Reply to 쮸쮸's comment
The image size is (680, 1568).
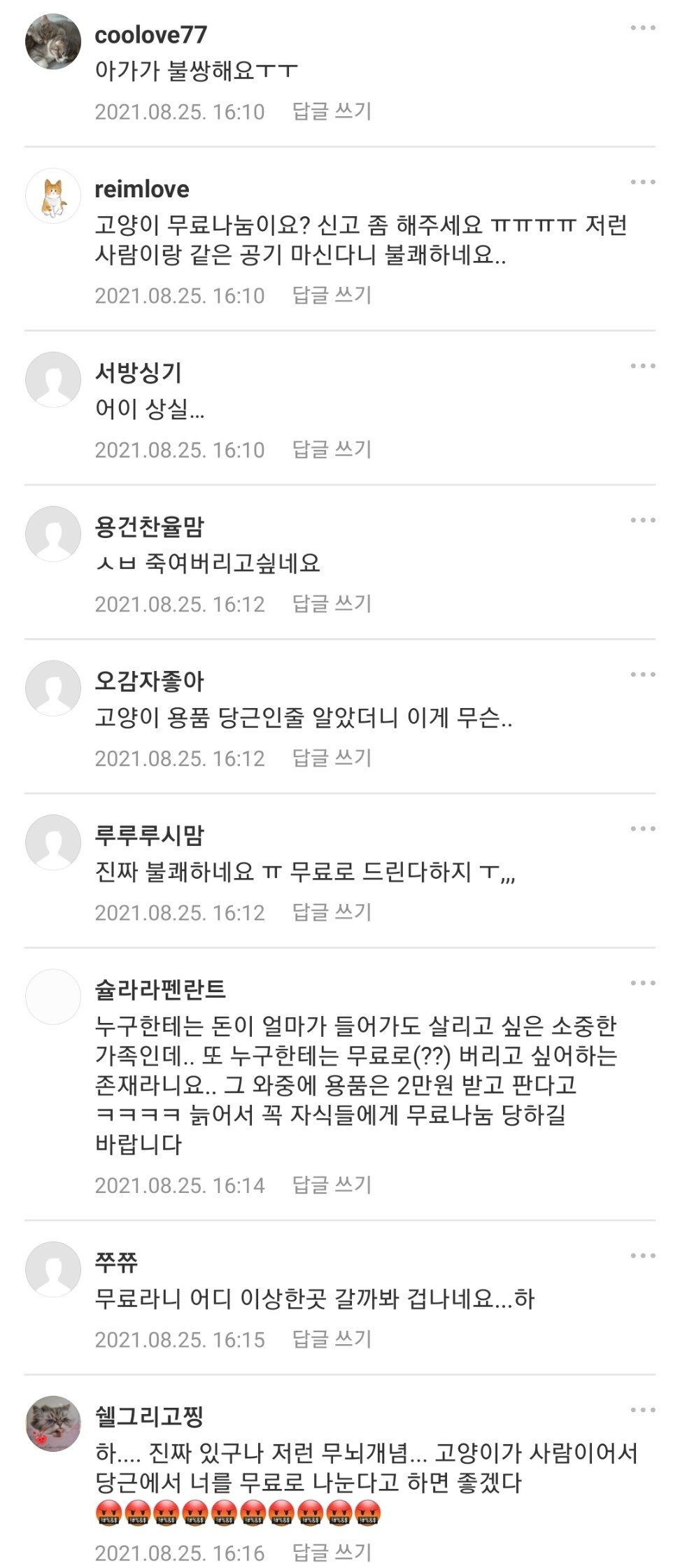pyautogui.click(x=332, y=1339)
